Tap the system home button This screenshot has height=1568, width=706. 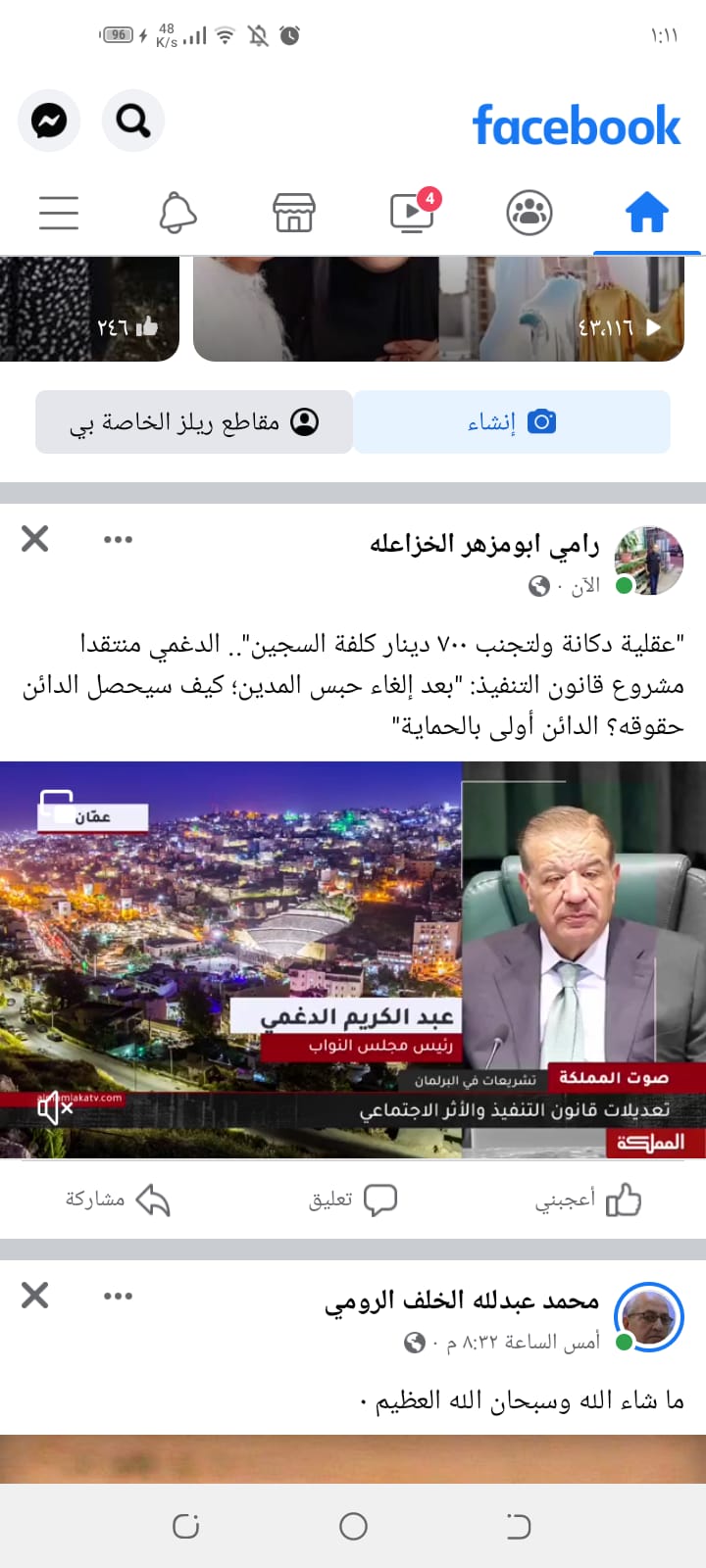(x=353, y=1526)
